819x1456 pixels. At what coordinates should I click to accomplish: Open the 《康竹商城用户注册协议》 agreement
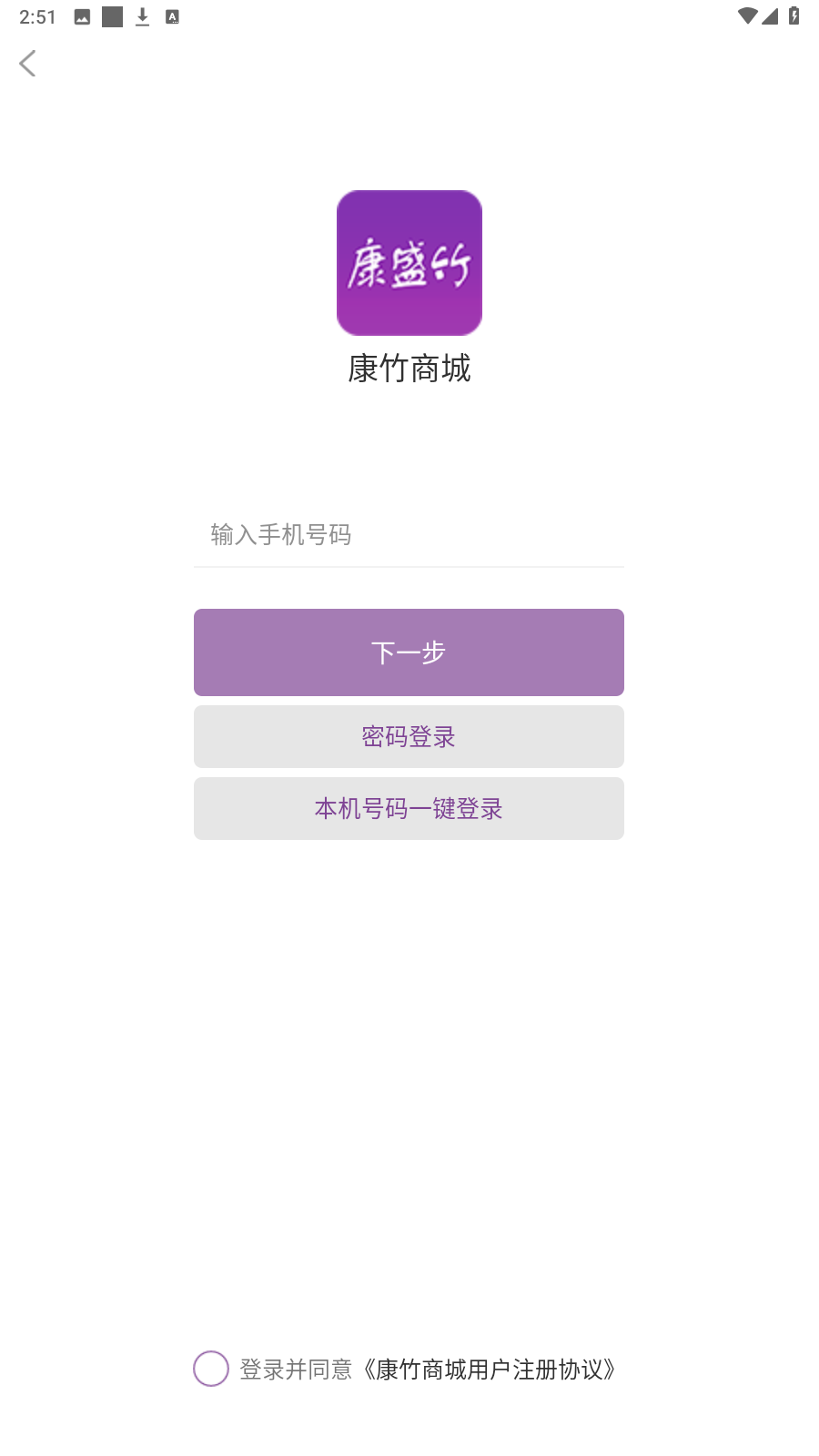click(491, 1368)
